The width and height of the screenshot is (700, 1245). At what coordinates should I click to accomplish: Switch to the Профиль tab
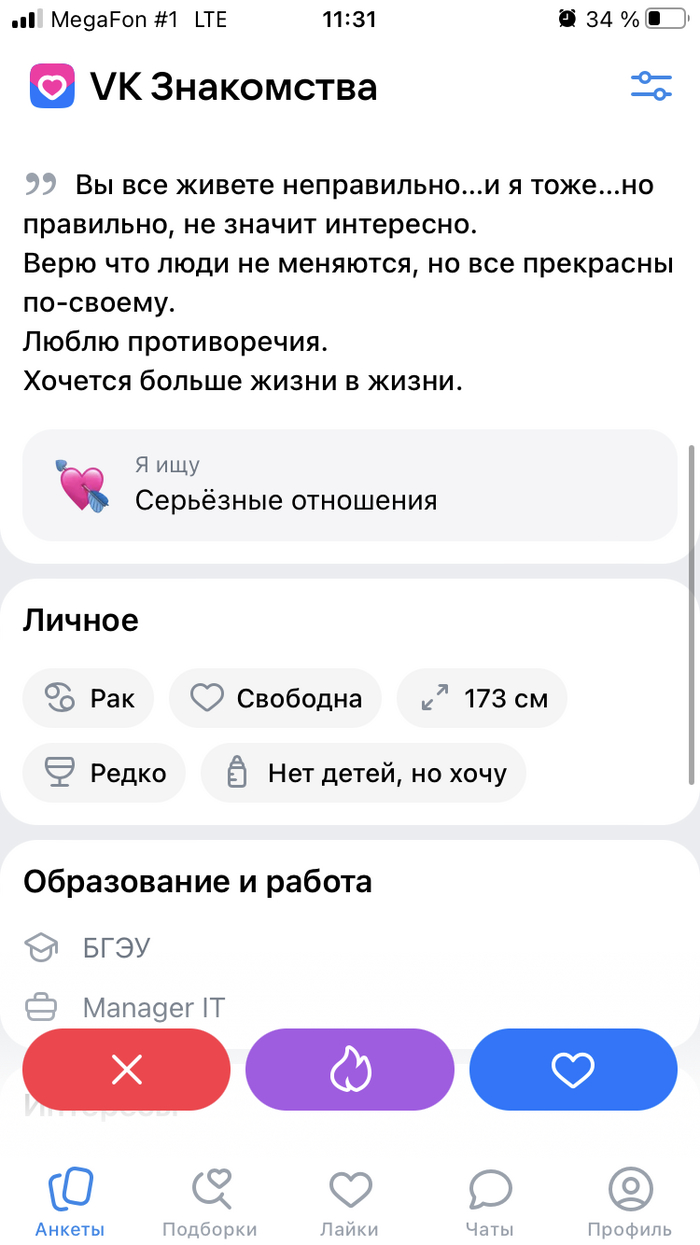click(630, 1202)
